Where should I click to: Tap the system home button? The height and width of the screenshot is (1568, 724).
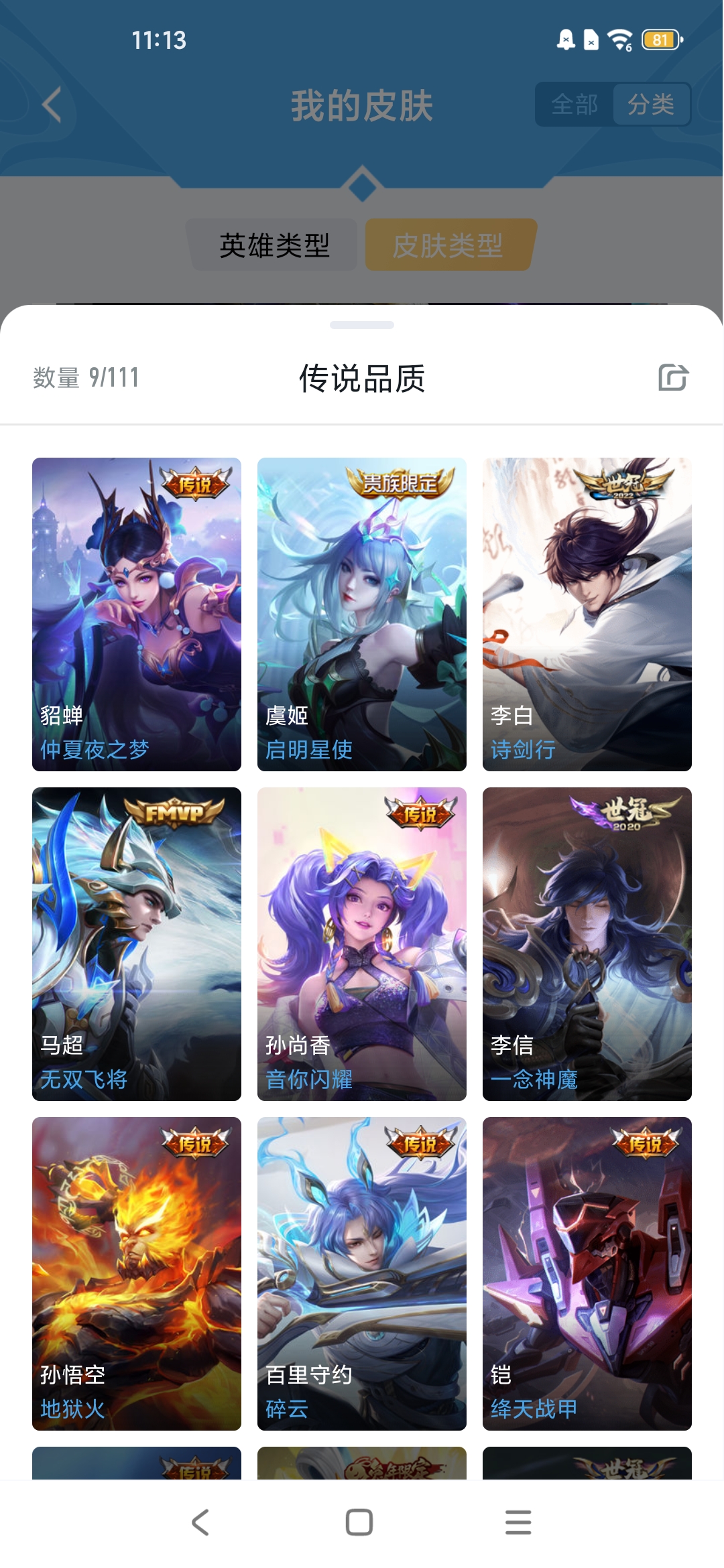pos(359,1522)
